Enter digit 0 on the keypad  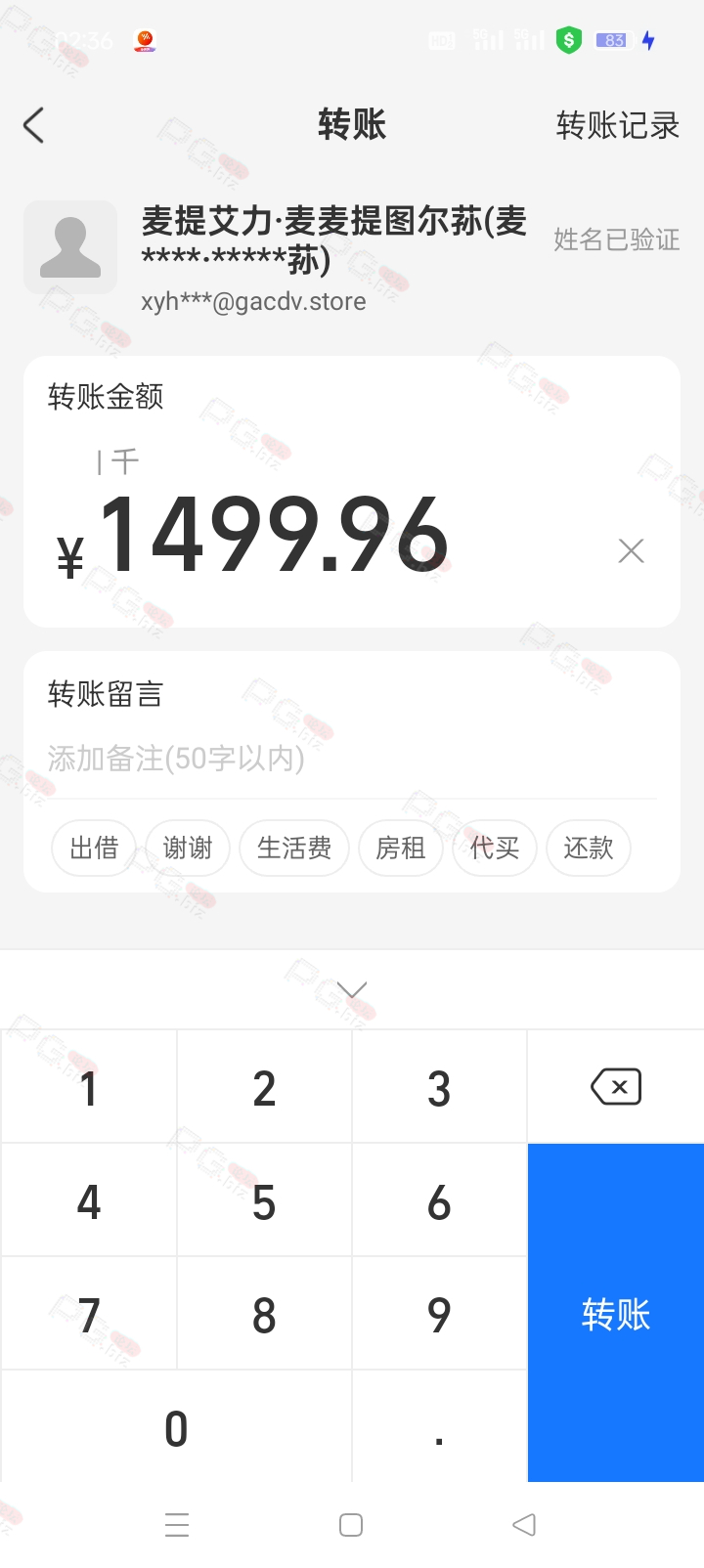tap(176, 1427)
